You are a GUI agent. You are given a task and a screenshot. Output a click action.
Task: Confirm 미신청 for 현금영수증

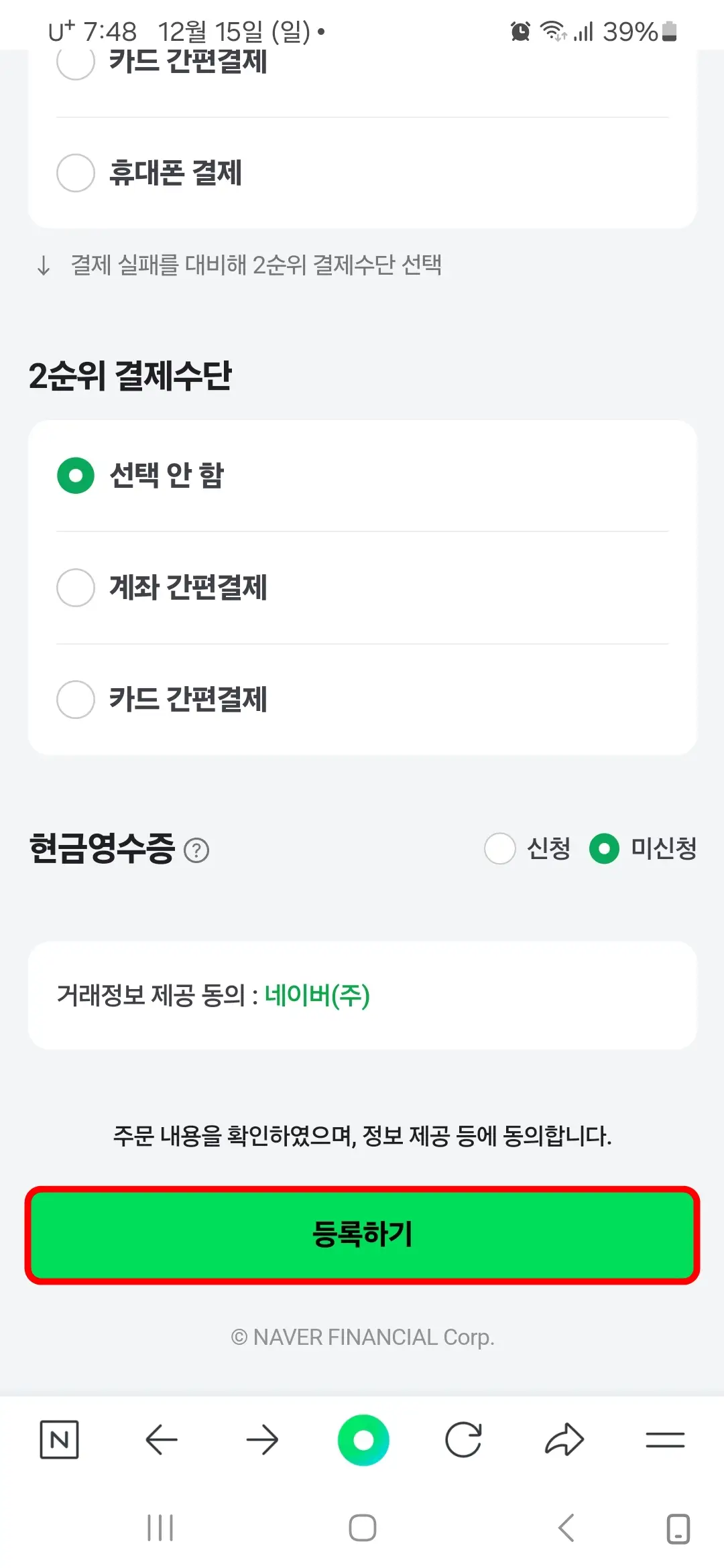[x=604, y=848]
